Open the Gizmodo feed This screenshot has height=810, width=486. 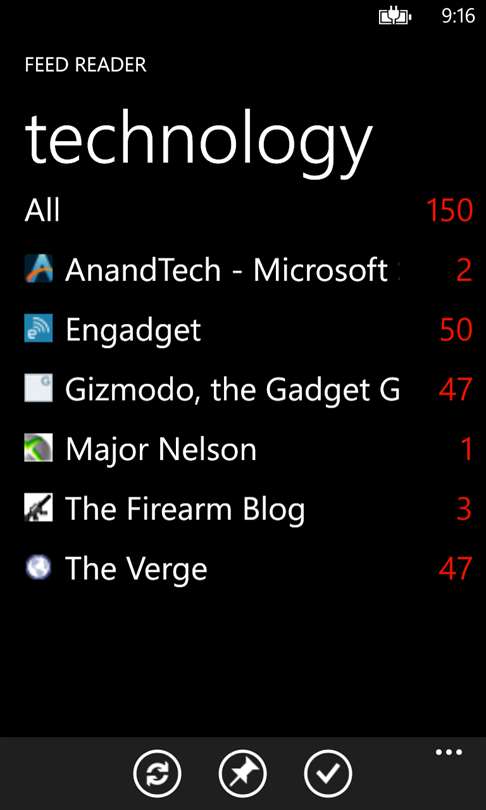pos(248,389)
